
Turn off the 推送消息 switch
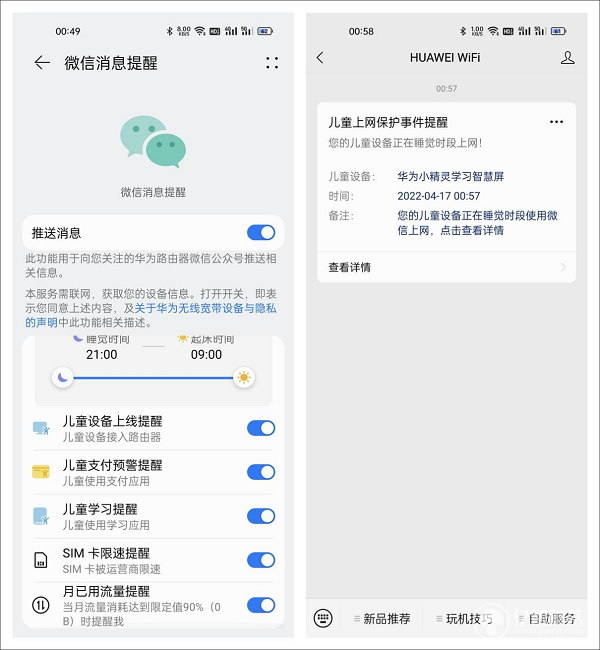(x=261, y=233)
